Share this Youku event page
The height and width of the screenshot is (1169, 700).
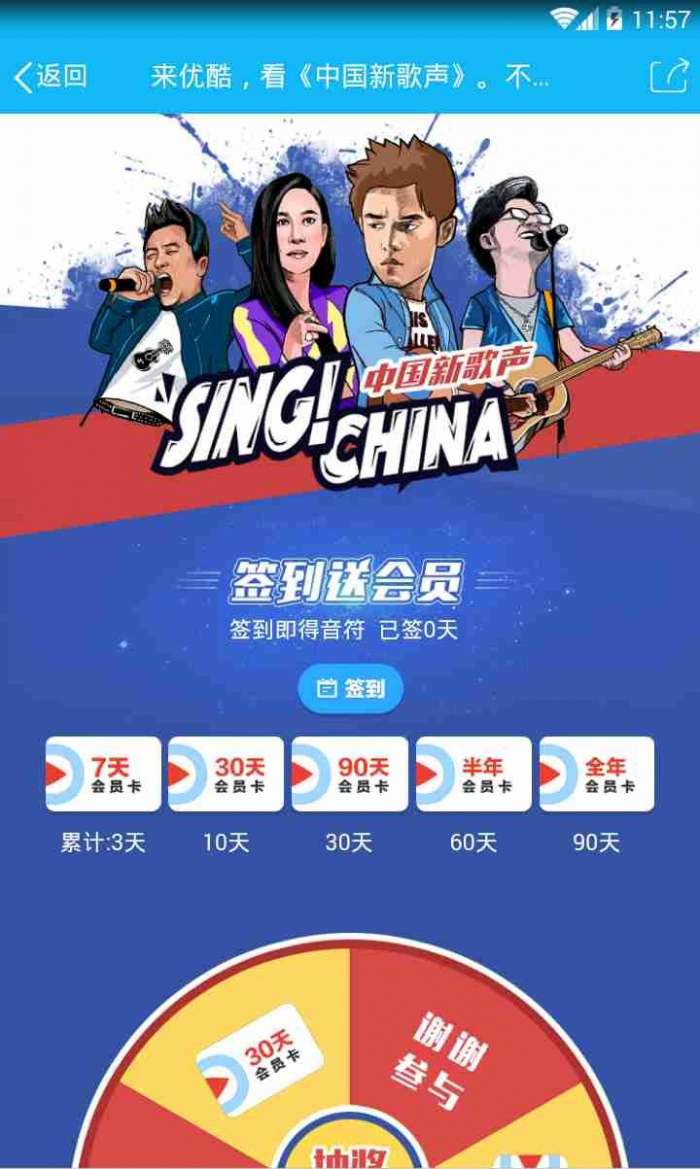(x=668, y=76)
